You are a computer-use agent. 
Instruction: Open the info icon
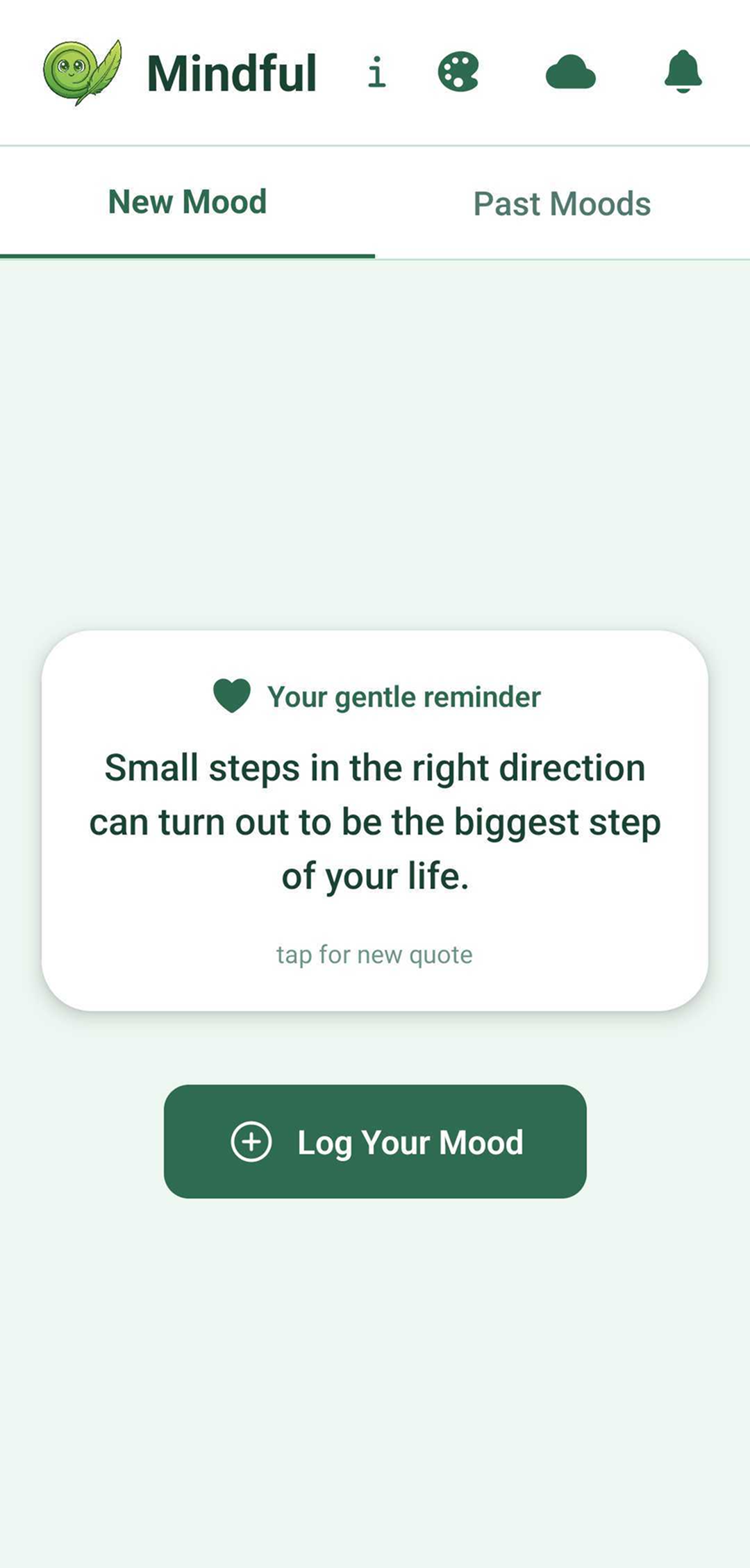click(x=376, y=72)
